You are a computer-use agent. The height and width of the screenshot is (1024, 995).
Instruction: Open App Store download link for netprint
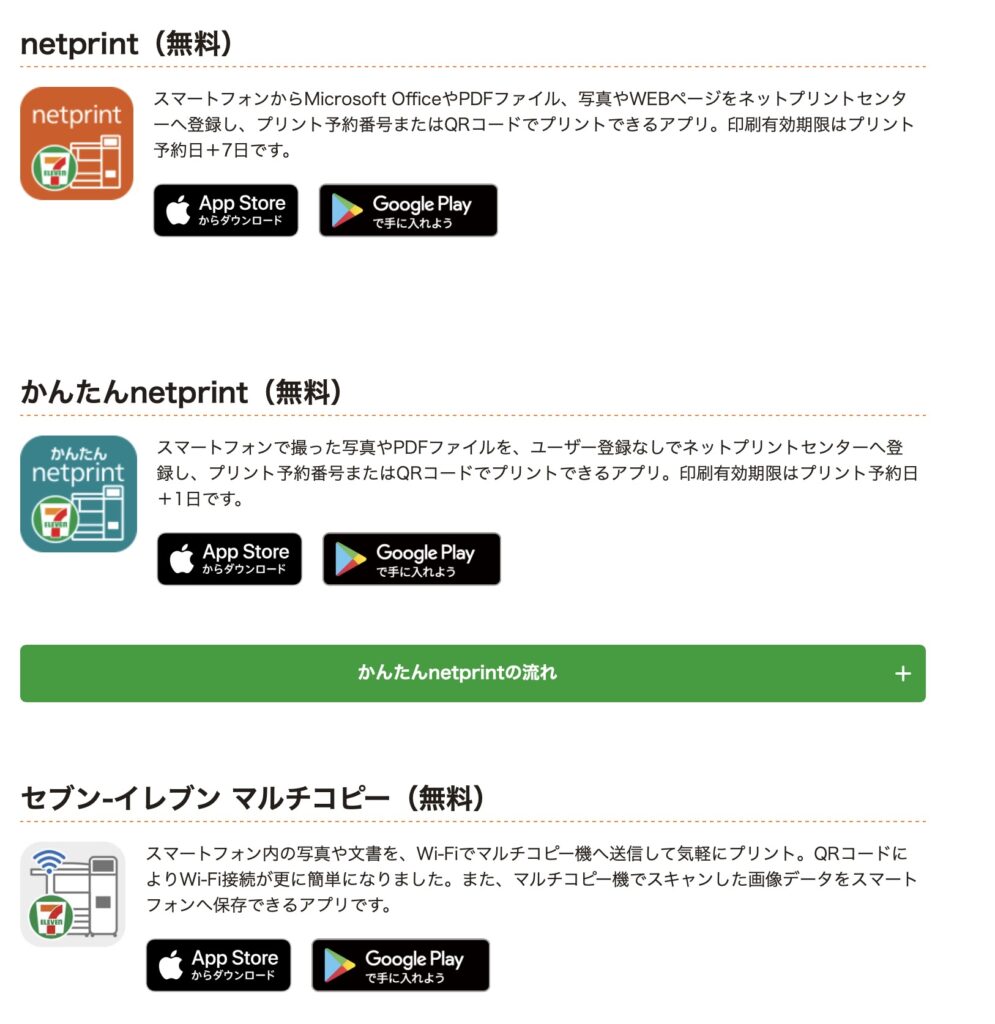(226, 209)
